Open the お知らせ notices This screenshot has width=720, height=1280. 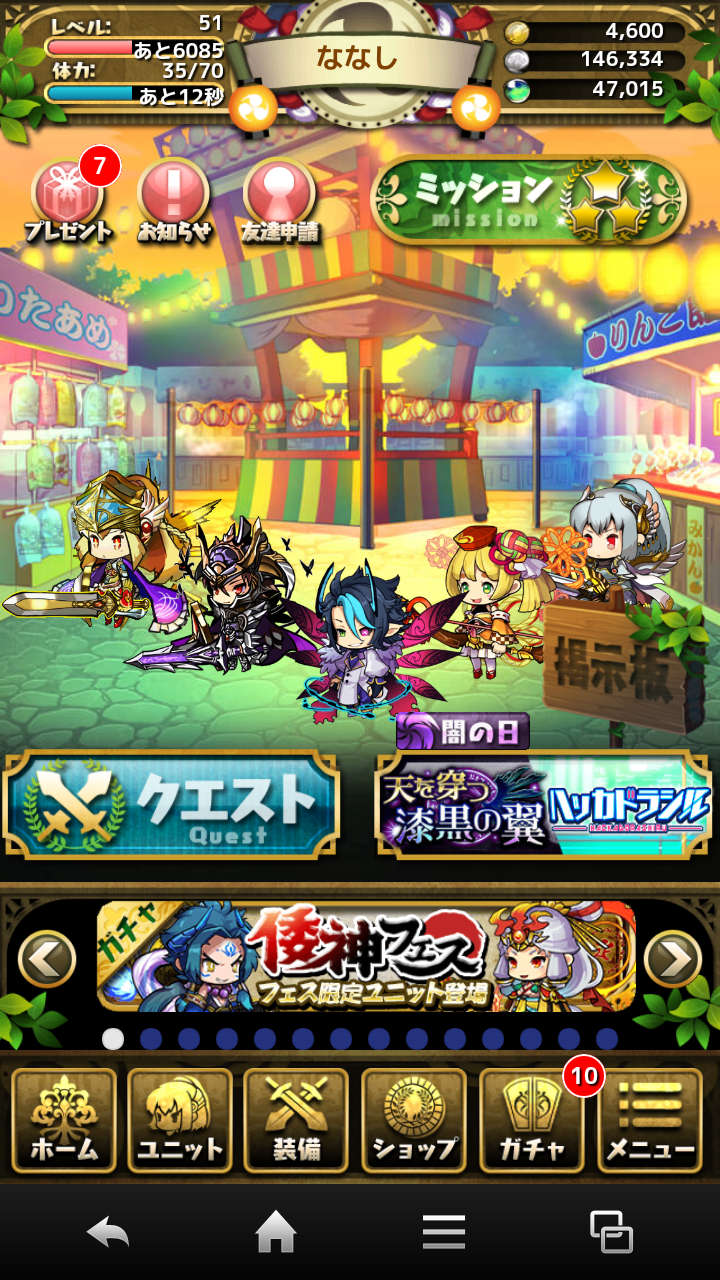pos(174,197)
